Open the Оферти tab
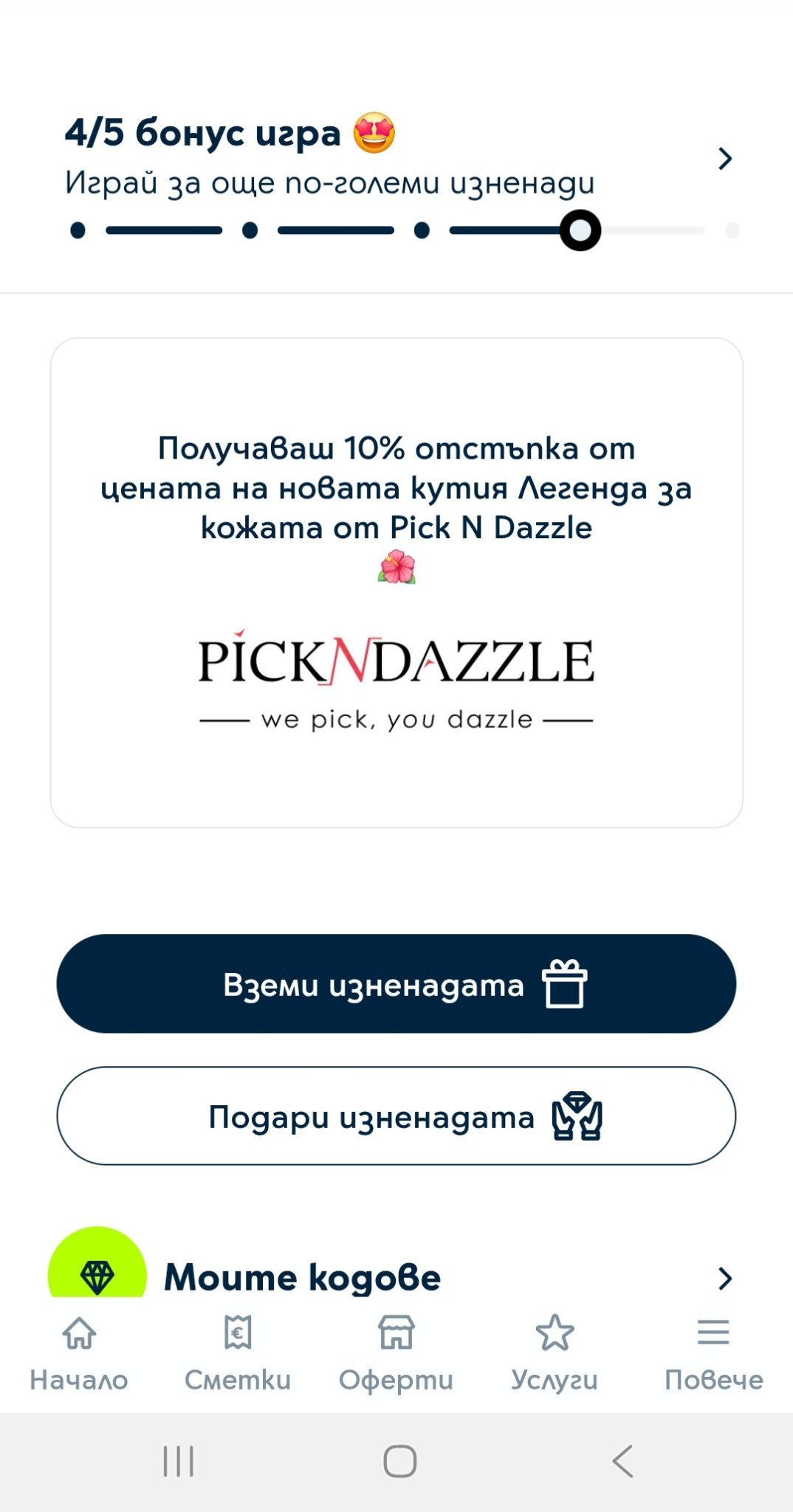 click(x=396, y=1353)
